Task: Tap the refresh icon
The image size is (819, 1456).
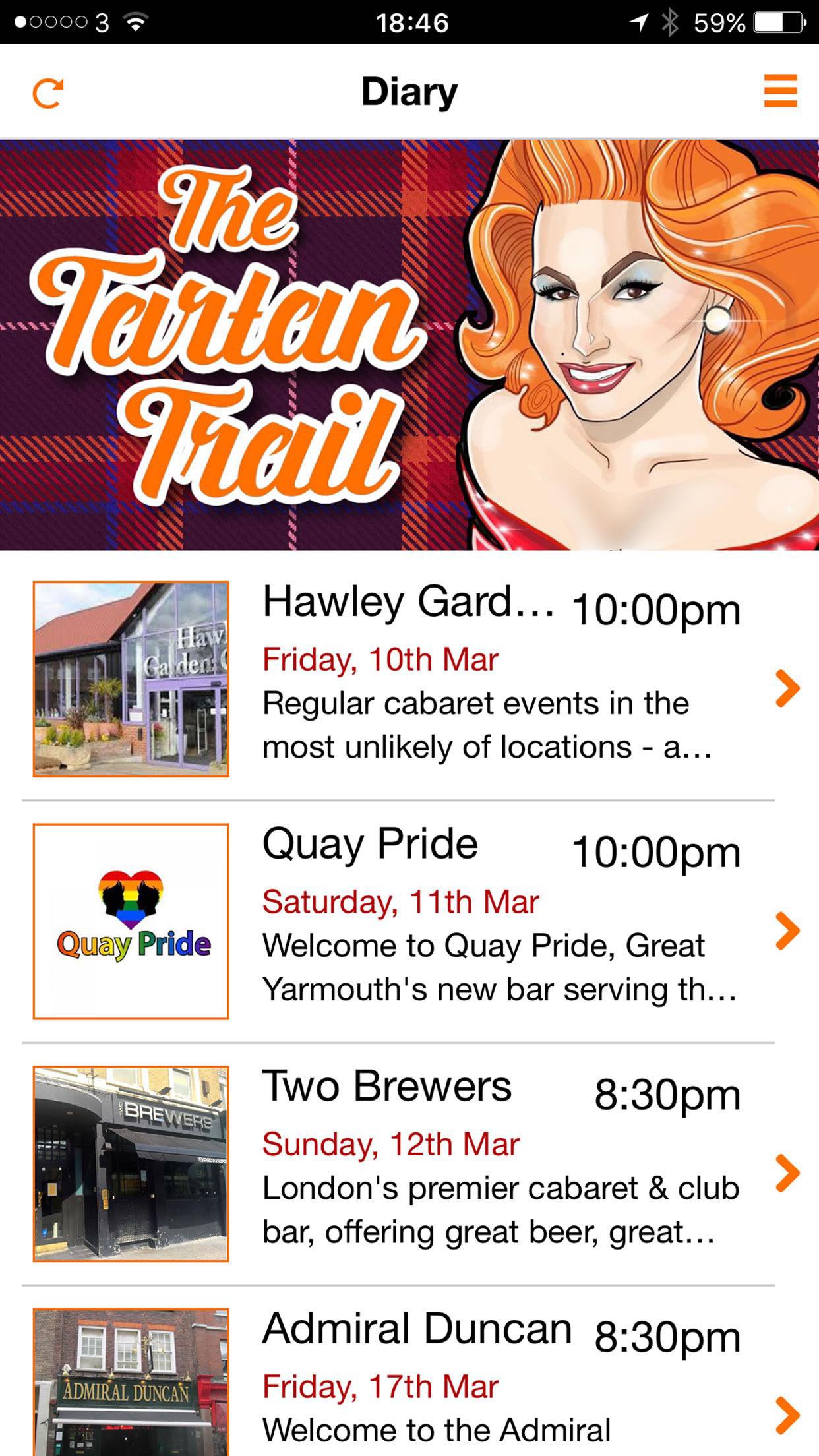Action: (x=48, y=93)
